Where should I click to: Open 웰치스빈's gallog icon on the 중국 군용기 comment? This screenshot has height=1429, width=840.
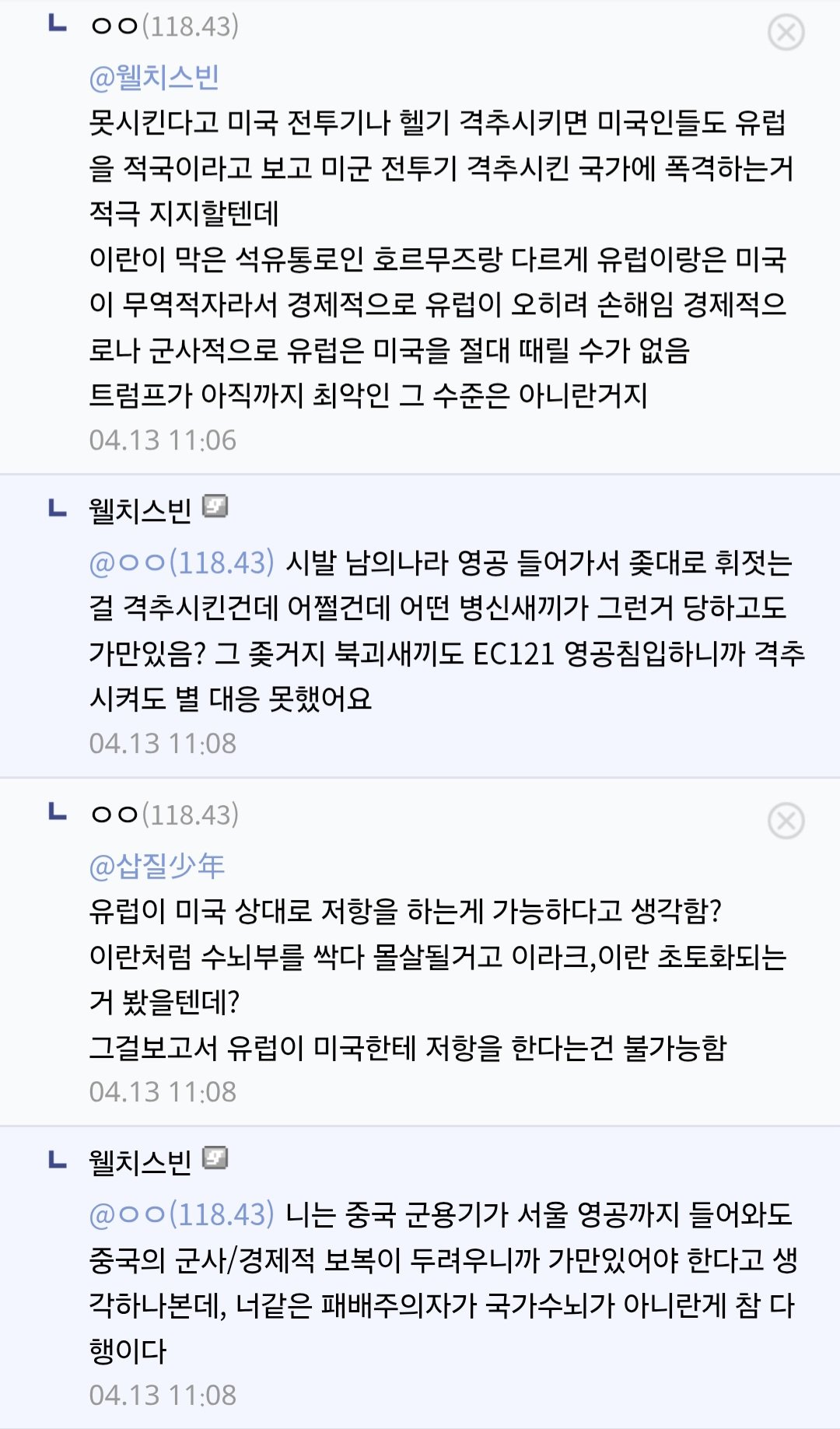[215, 1158]
